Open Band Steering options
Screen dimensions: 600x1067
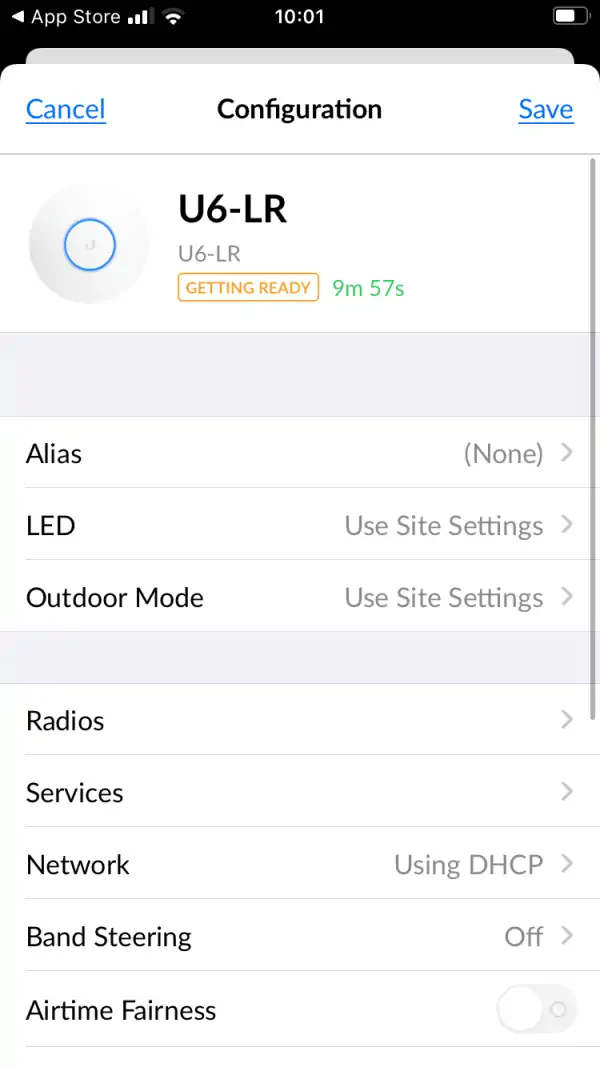tap(300, 936)
